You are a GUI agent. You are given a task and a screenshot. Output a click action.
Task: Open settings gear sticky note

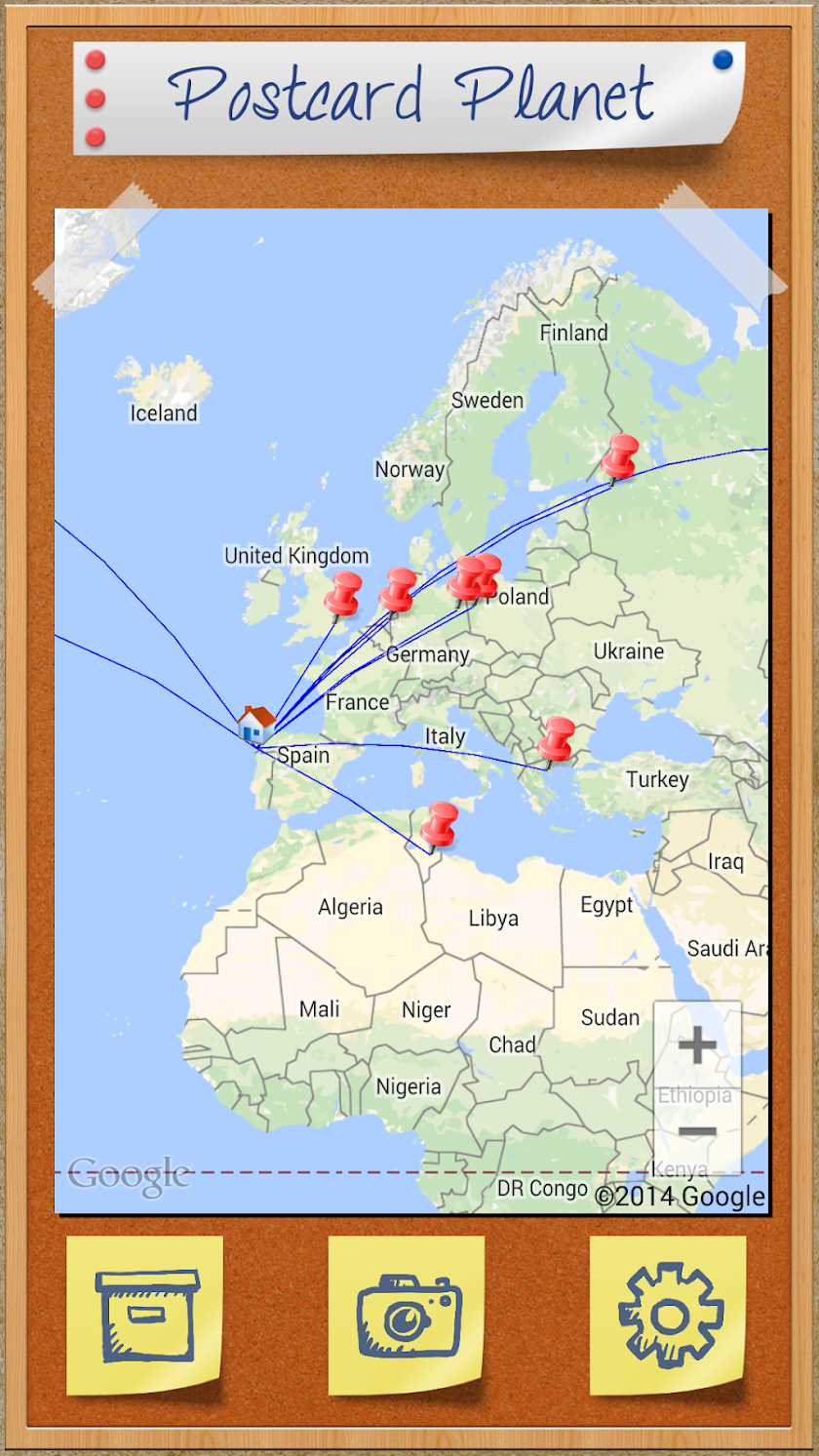(669, 1315)
